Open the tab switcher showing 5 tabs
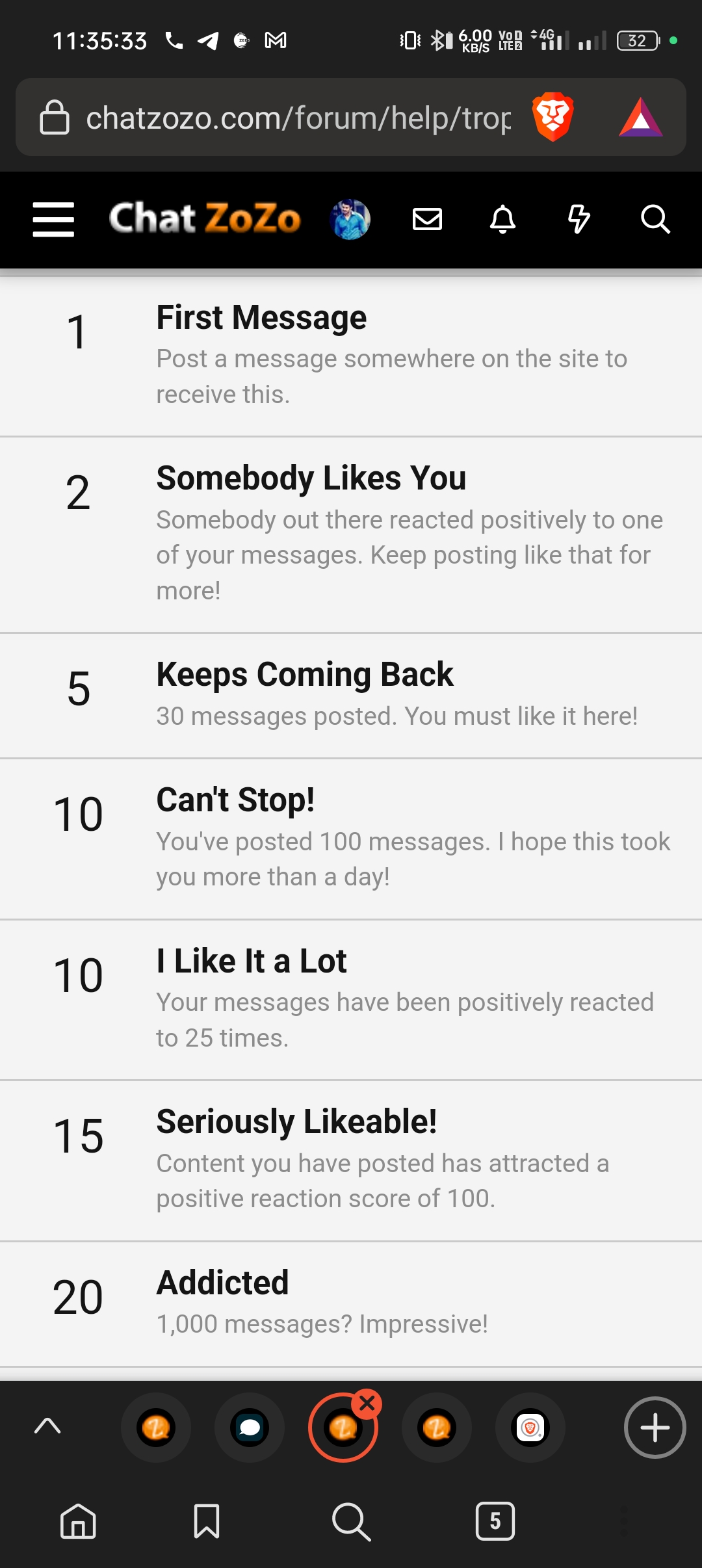The height and width of the screenshot is (1568, 702). [495, 1521]
